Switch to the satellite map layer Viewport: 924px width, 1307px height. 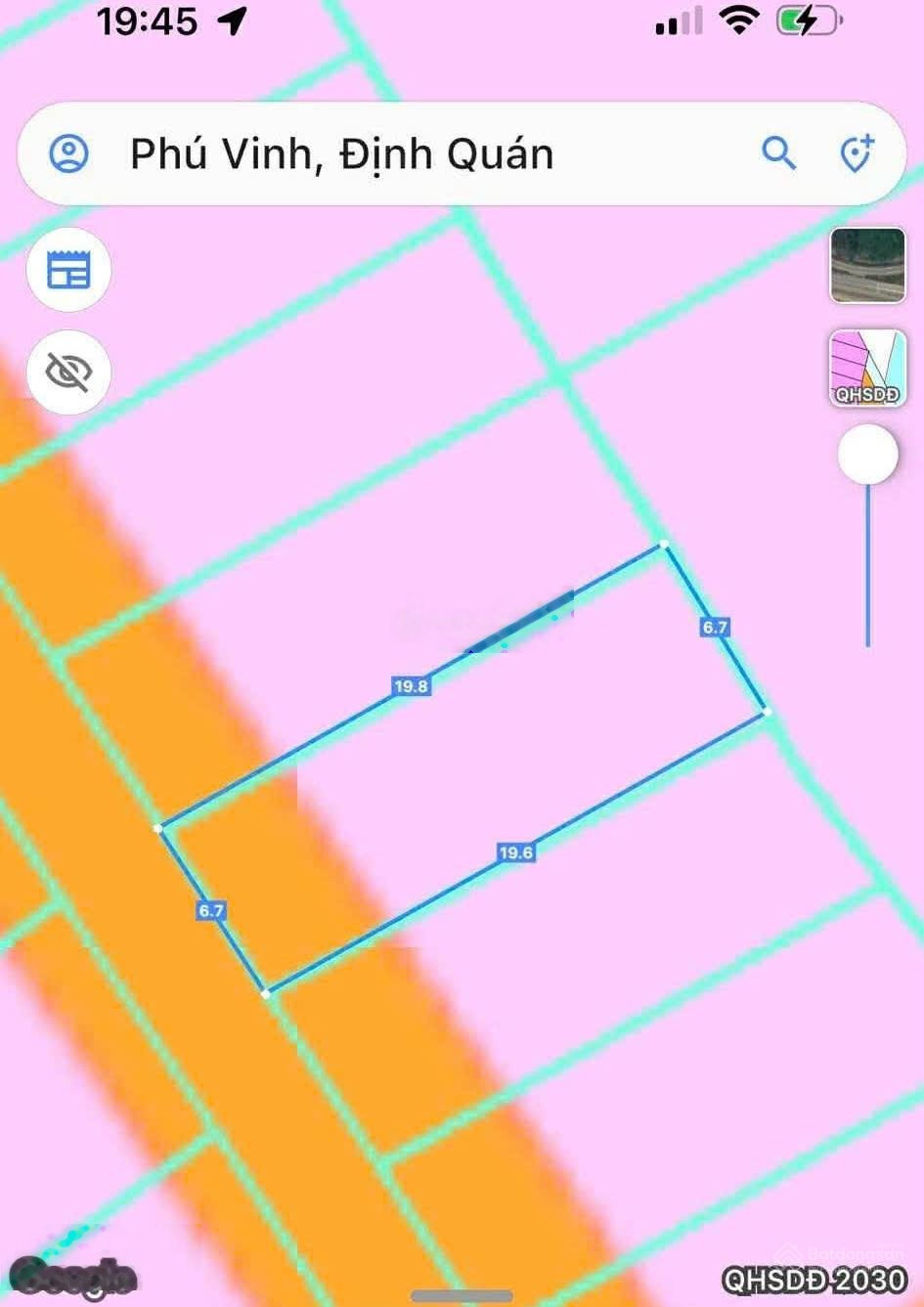[867, 266]
